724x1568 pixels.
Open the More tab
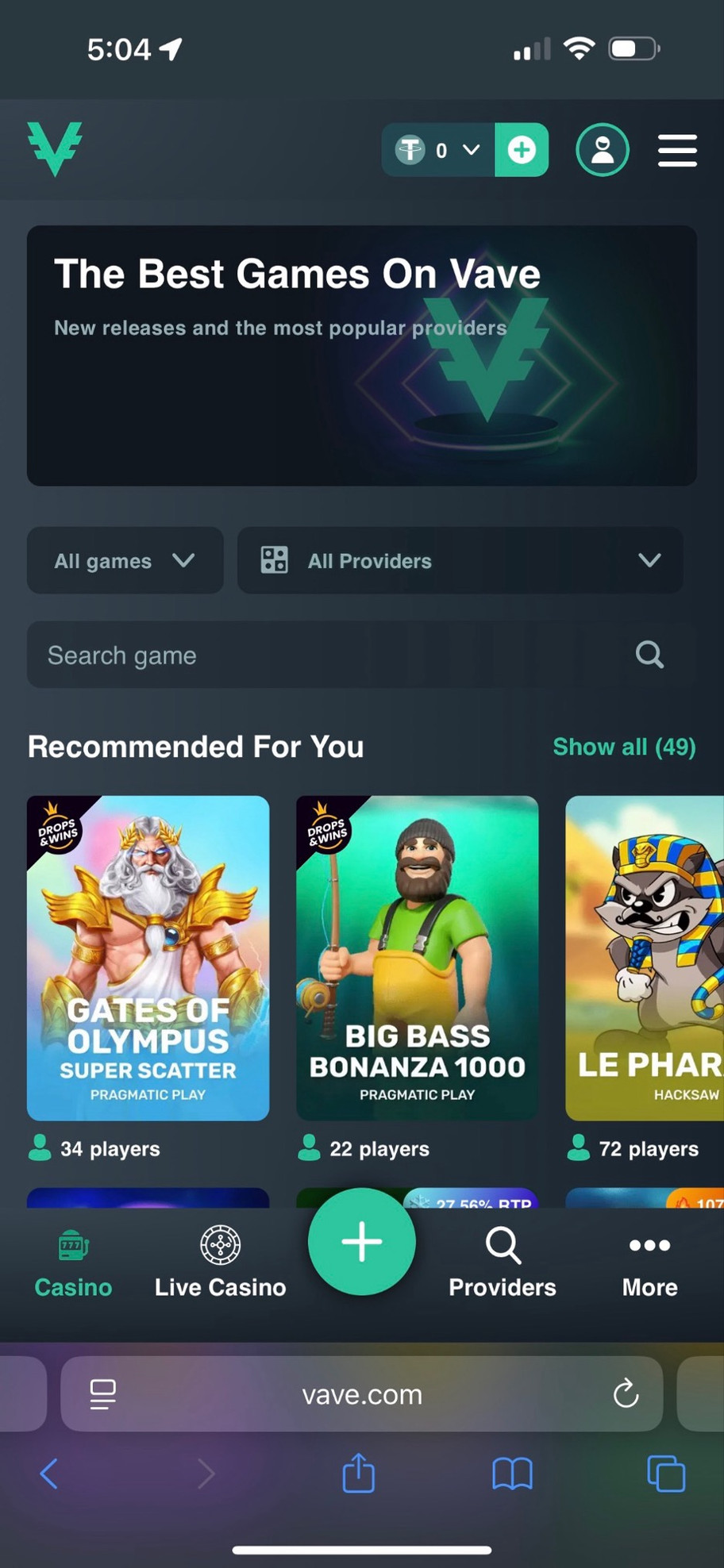coord(649,1263)
